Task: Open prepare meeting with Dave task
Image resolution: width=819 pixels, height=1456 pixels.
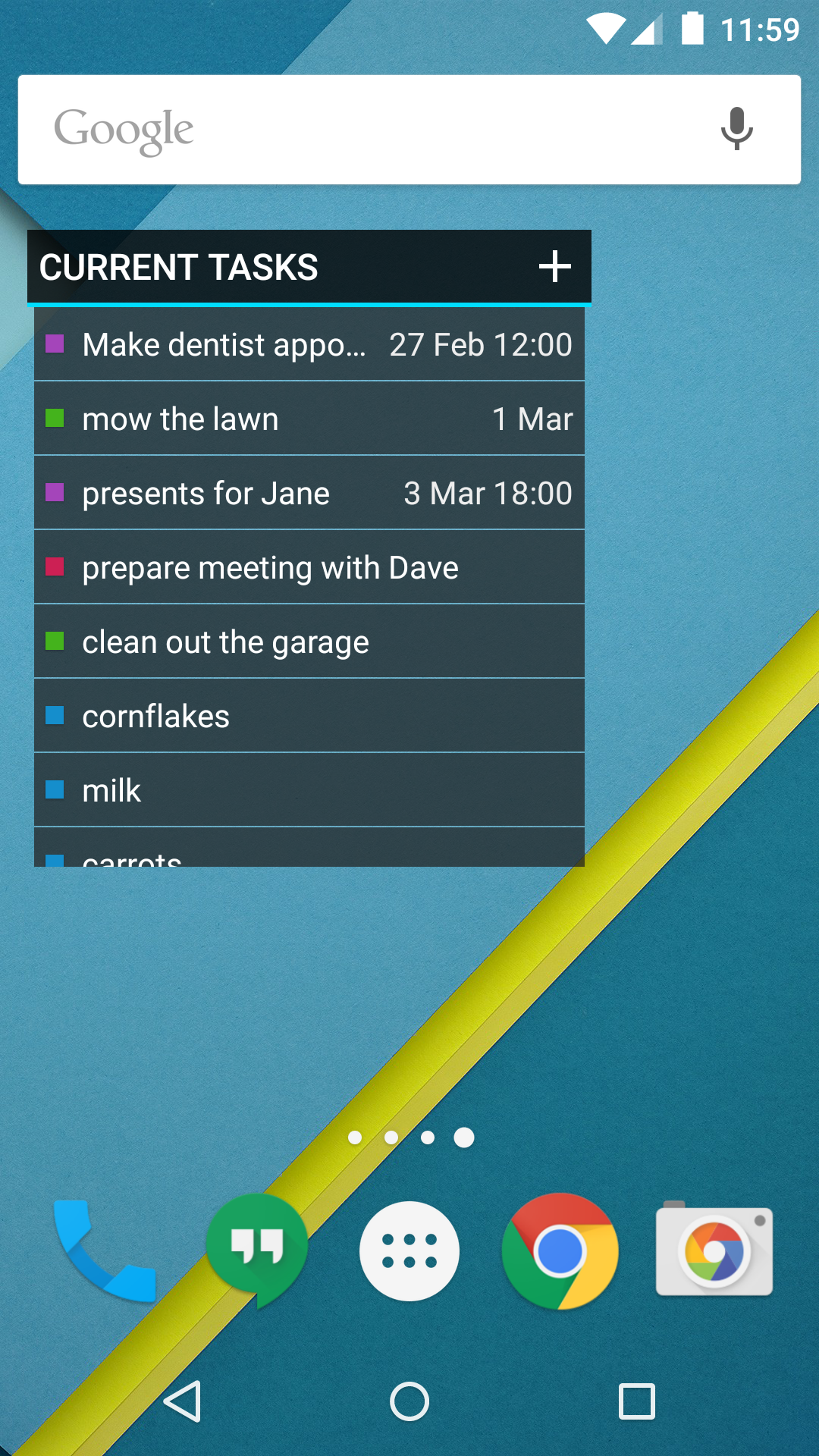Action: [309, 567]
